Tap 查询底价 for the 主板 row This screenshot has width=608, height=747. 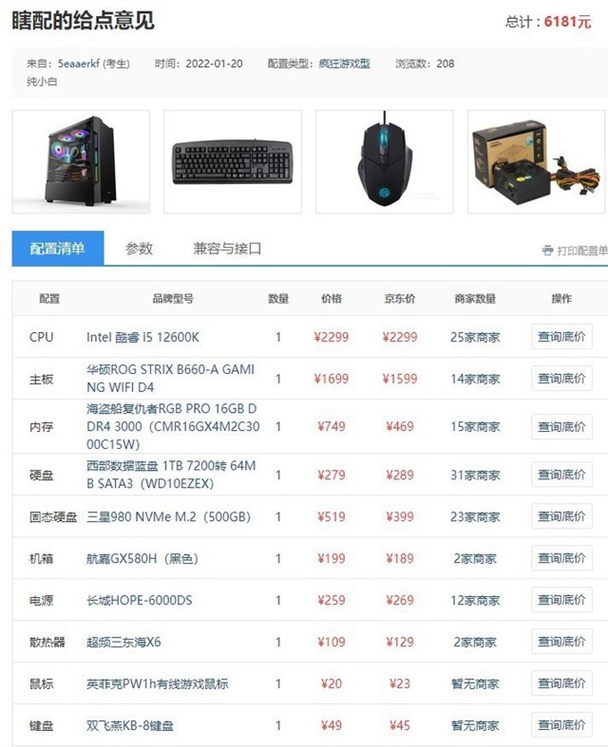pyautogui.click(x=561, y=379)
